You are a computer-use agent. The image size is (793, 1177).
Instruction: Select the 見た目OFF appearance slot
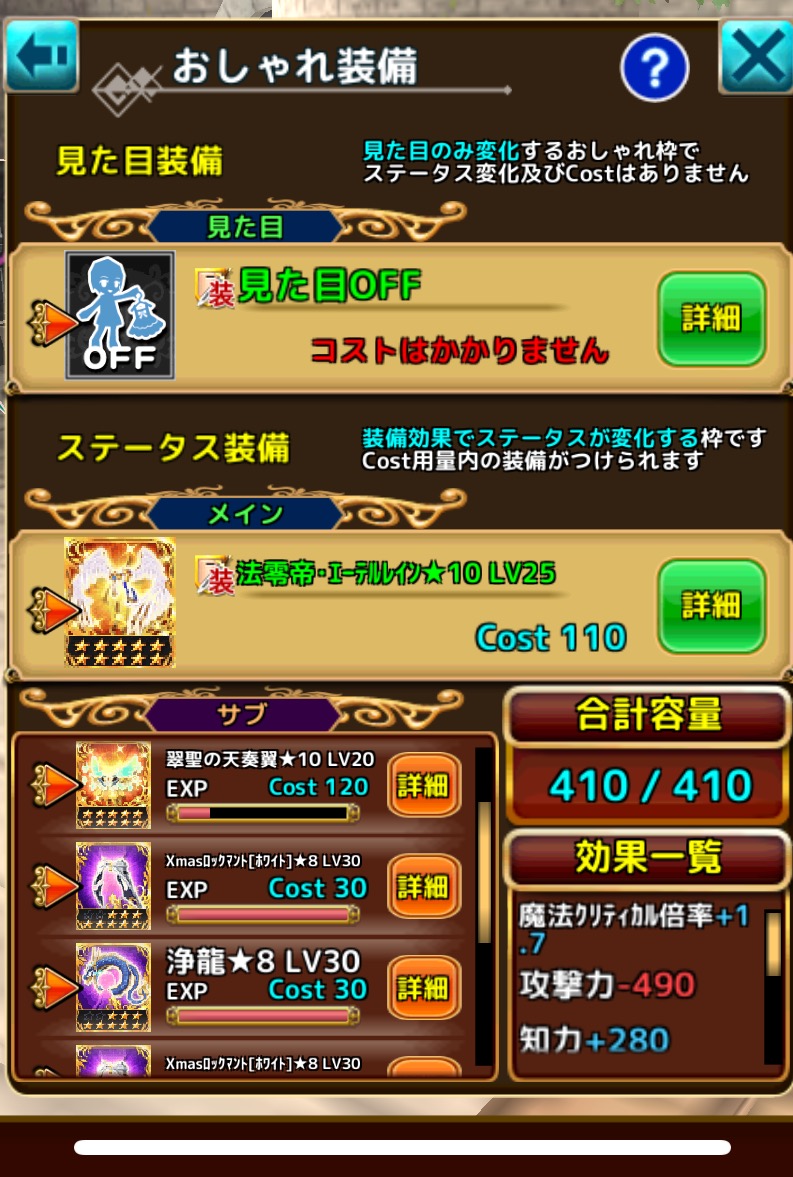point(120,315)
